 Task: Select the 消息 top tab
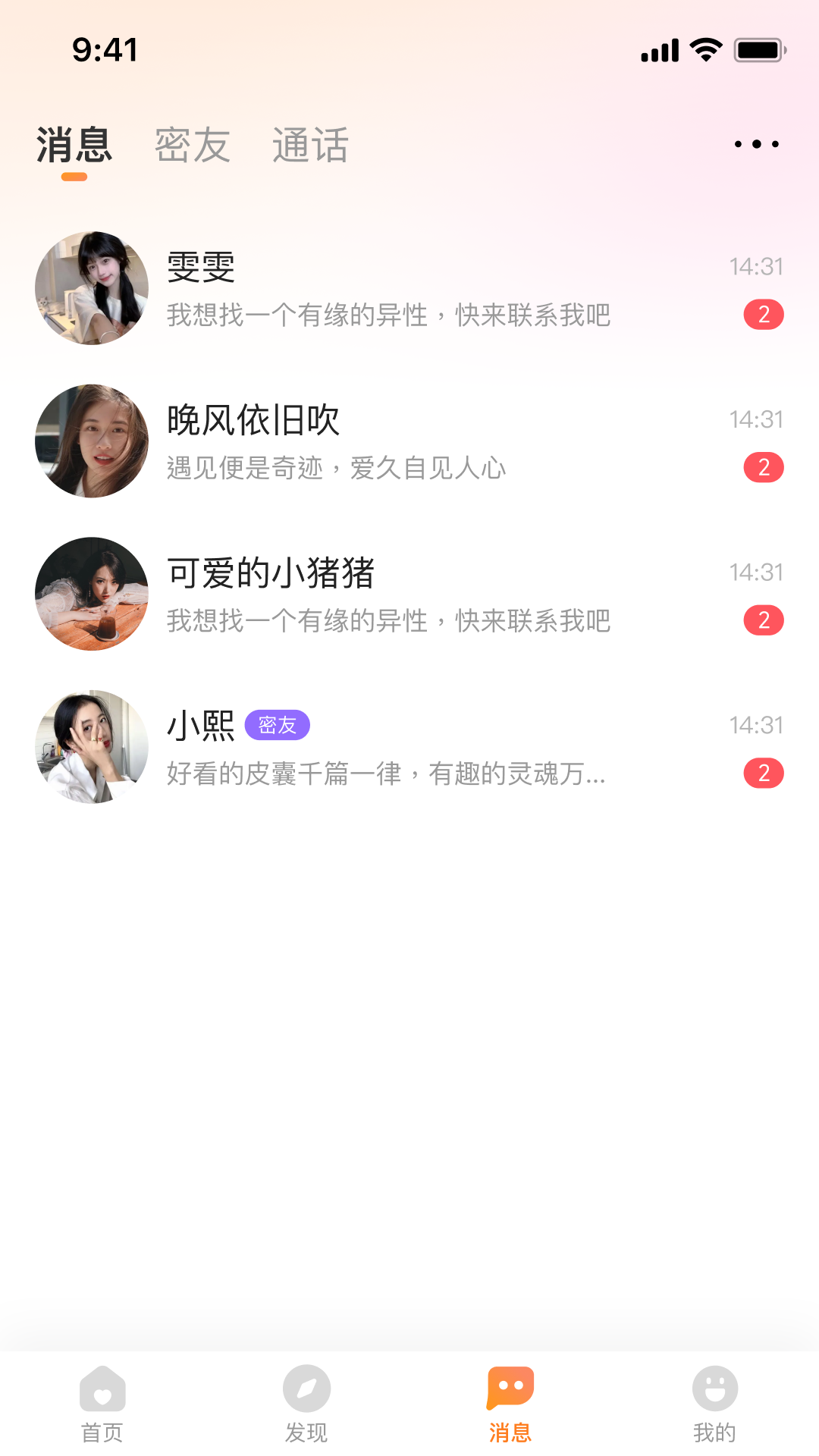pos(74,146)
